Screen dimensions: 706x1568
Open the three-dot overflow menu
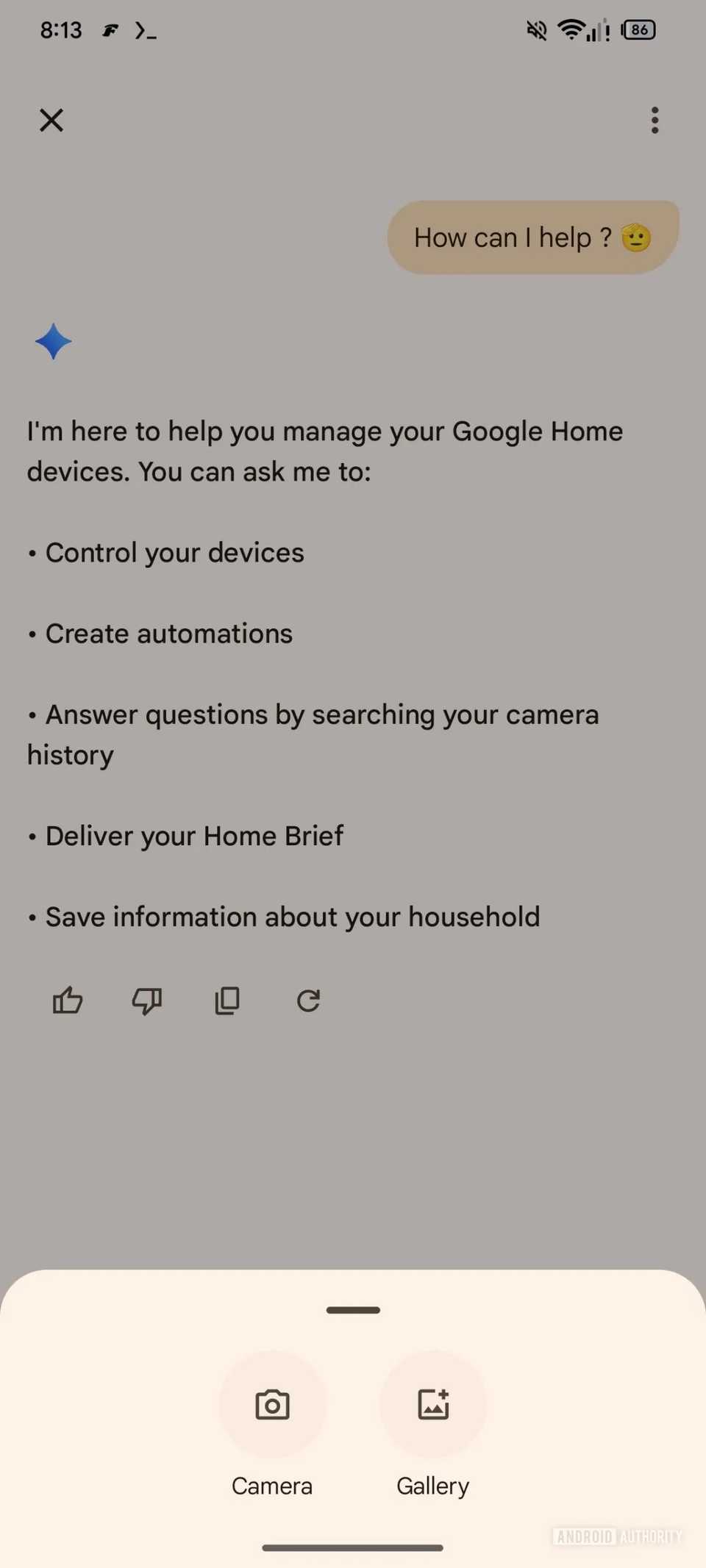click(654, 120)
